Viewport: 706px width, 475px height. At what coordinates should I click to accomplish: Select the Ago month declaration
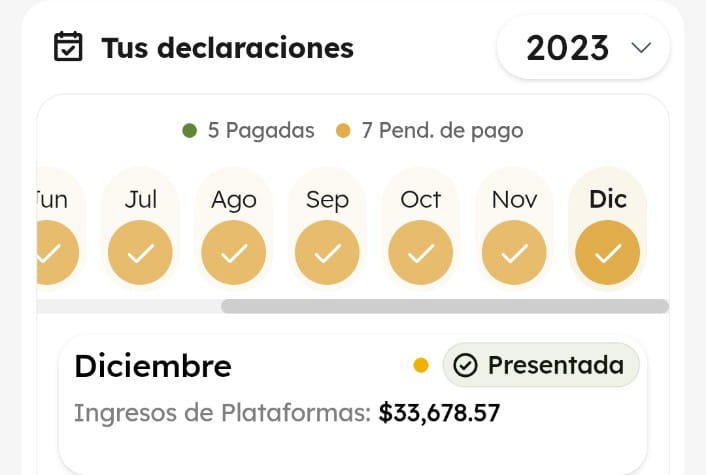pyautogui.click(x=234, y=252)
